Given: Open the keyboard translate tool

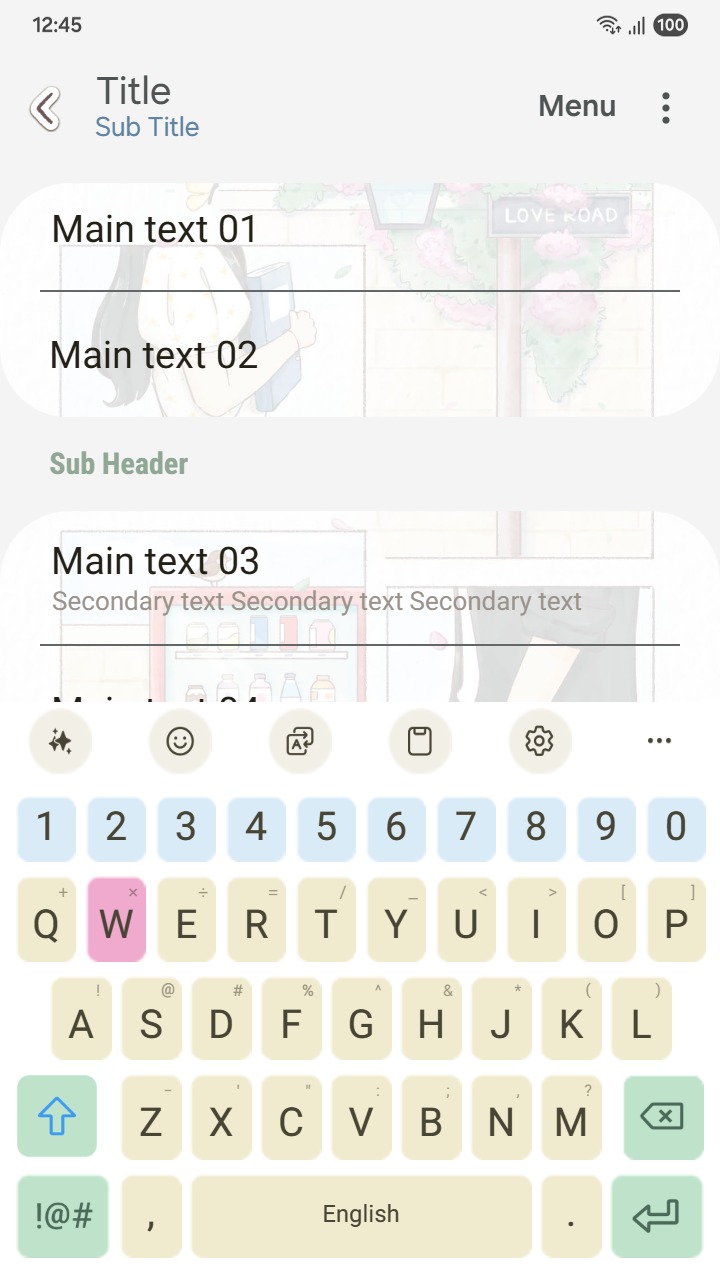Looking at the screenshot, I should [x=300, y=741].
